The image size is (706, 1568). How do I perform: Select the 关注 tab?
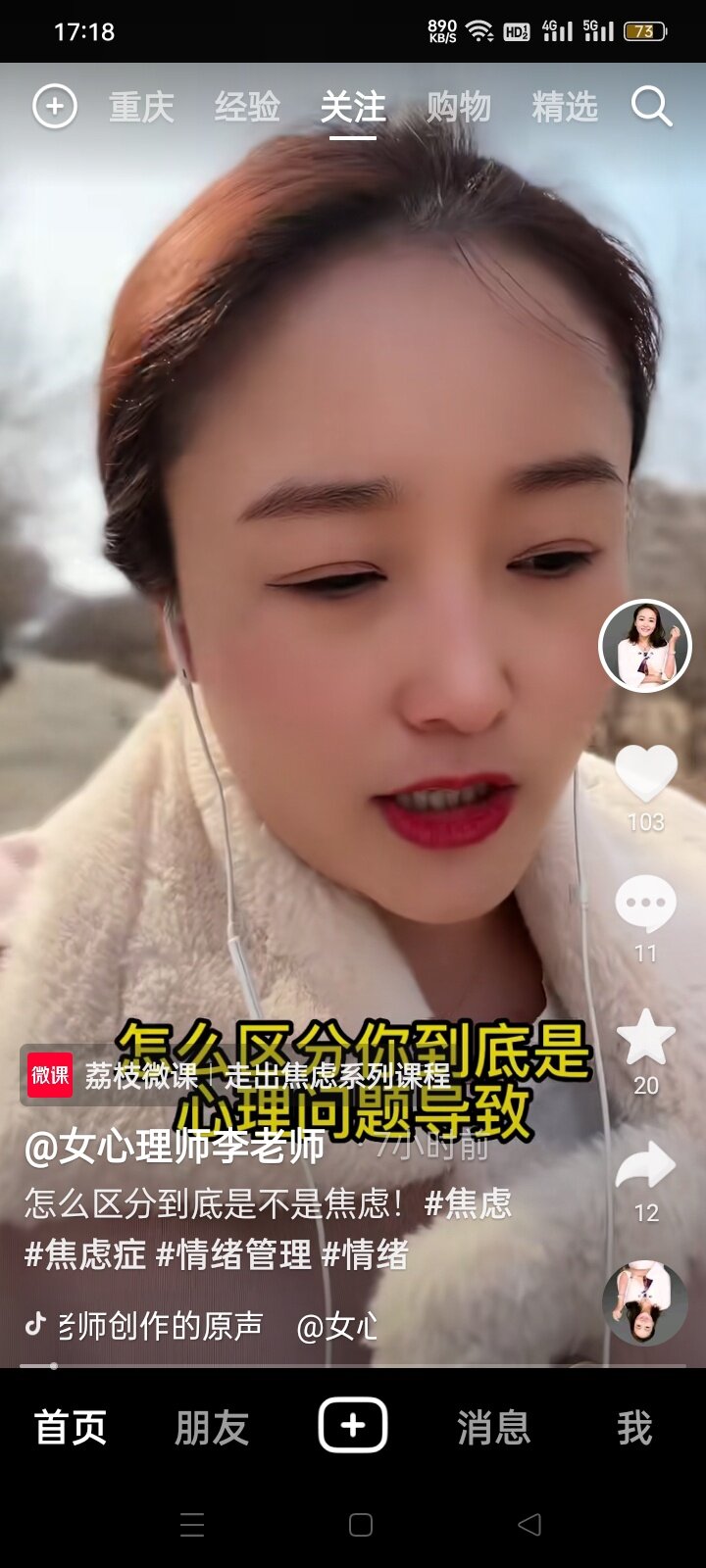coord(353,107)
